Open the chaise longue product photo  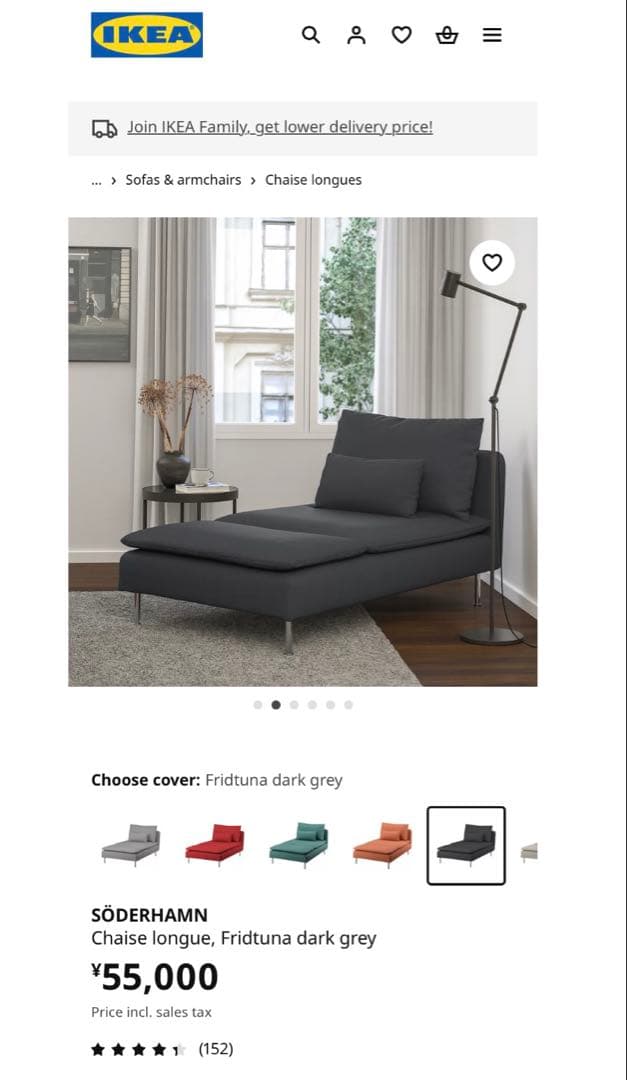(x=302, y=451)
